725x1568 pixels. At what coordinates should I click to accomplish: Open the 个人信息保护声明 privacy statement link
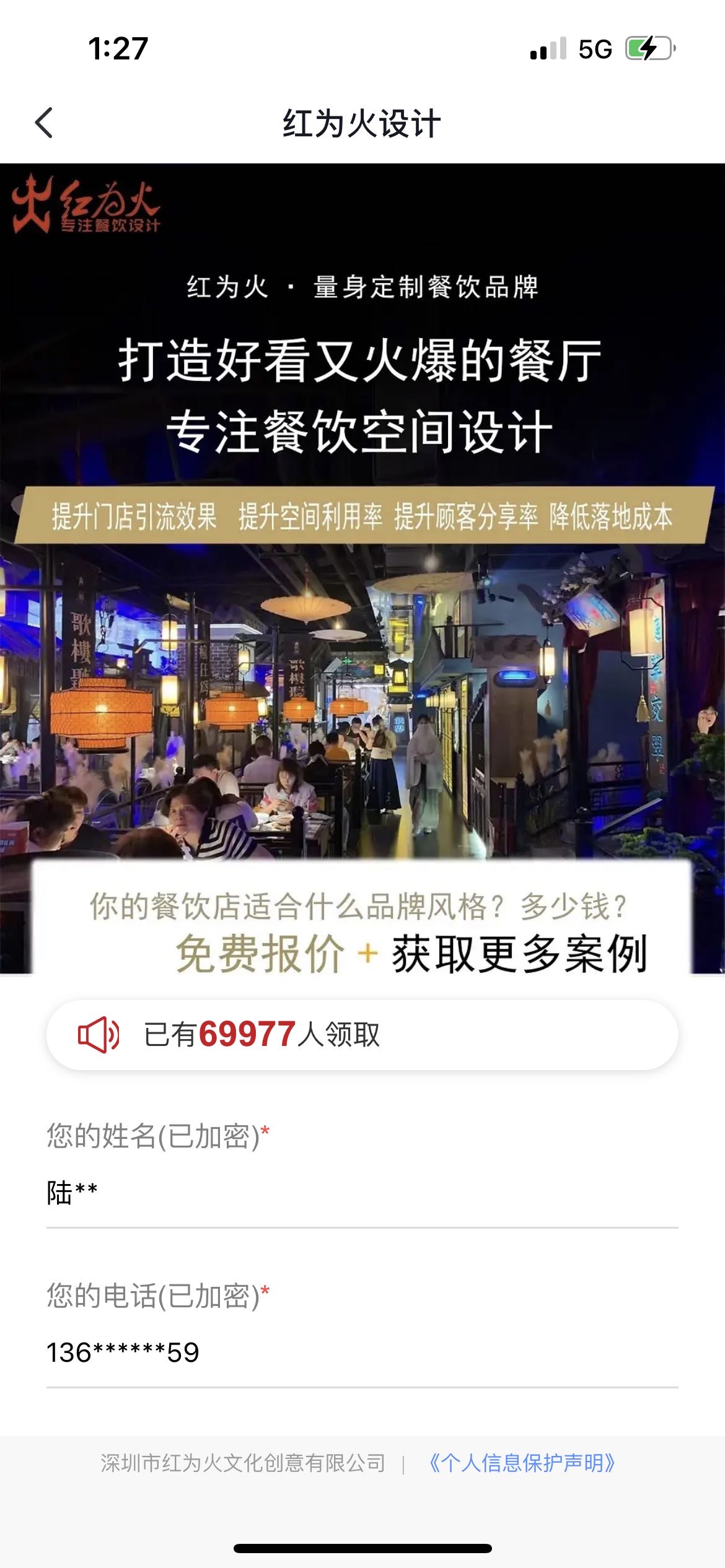click(x=522, y=1463)
